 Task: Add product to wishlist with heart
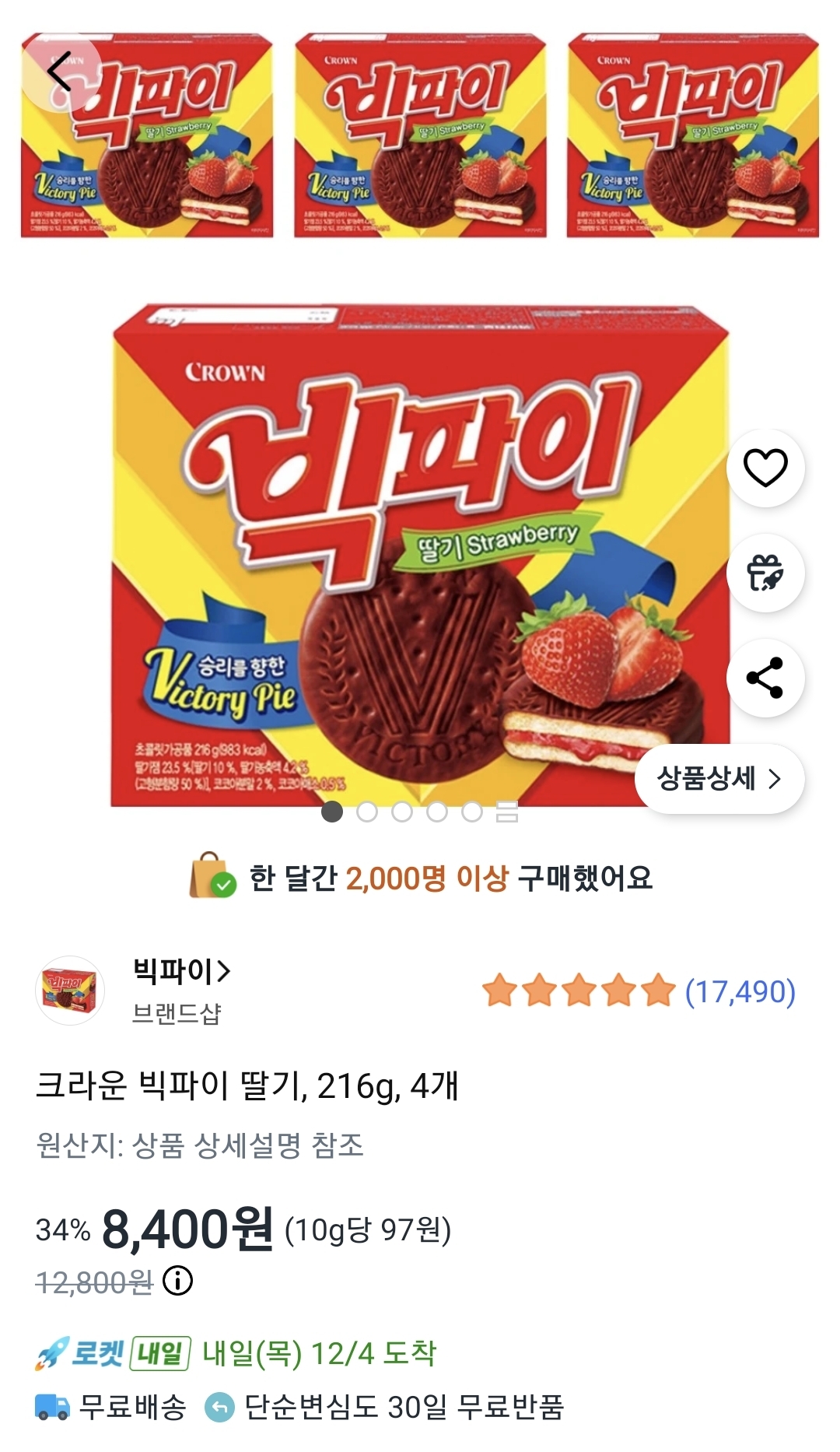765,468
